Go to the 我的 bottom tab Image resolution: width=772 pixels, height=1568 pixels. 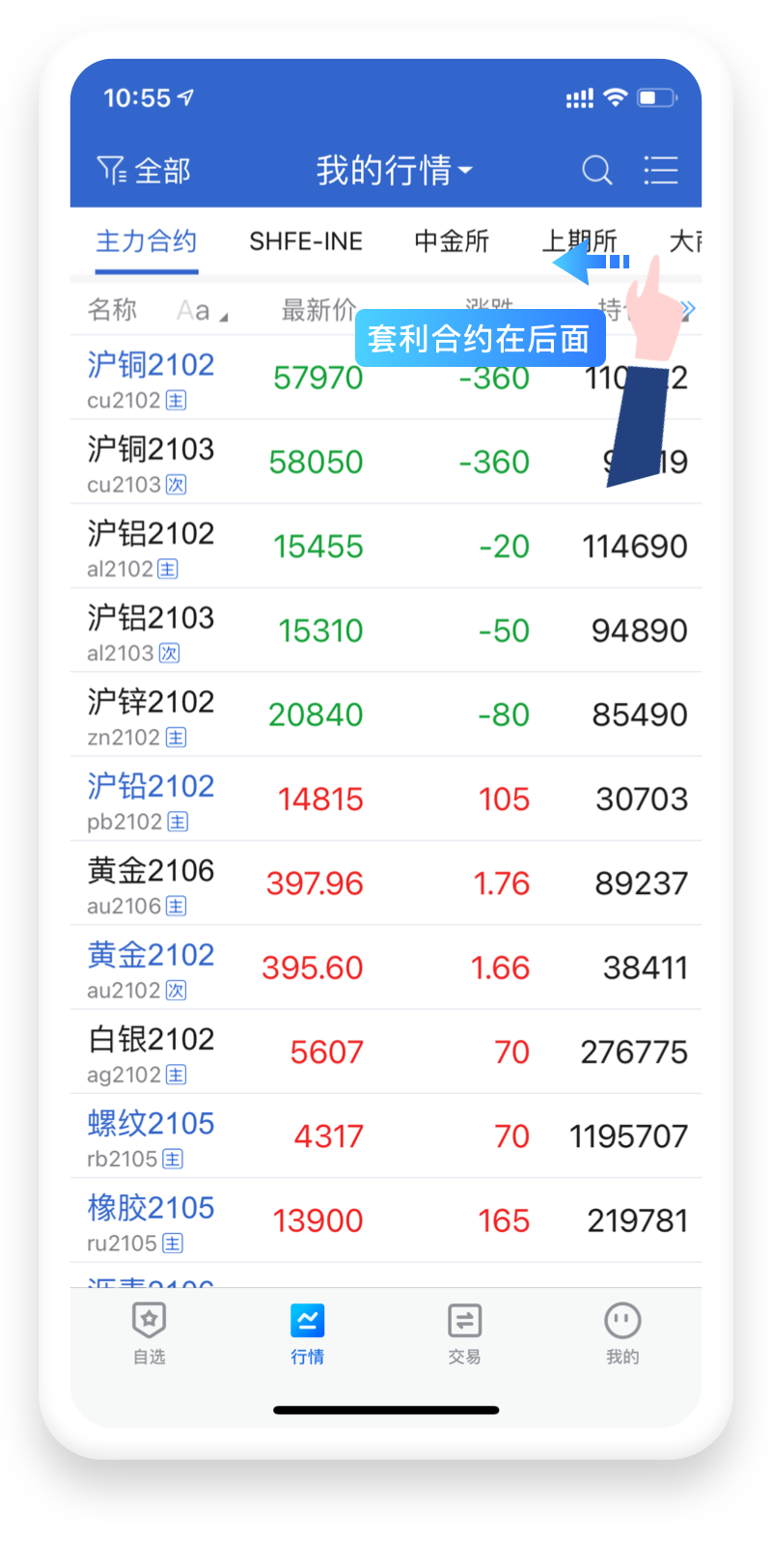(622, 1333)
